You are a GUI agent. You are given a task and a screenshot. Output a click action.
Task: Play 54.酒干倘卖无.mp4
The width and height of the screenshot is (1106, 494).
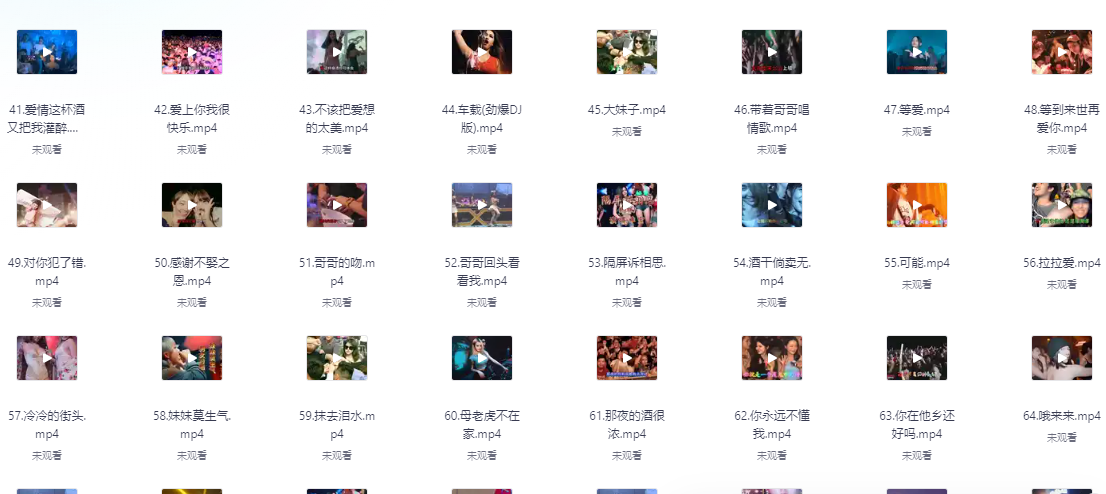pyautogui.click(x=772, y=205)
